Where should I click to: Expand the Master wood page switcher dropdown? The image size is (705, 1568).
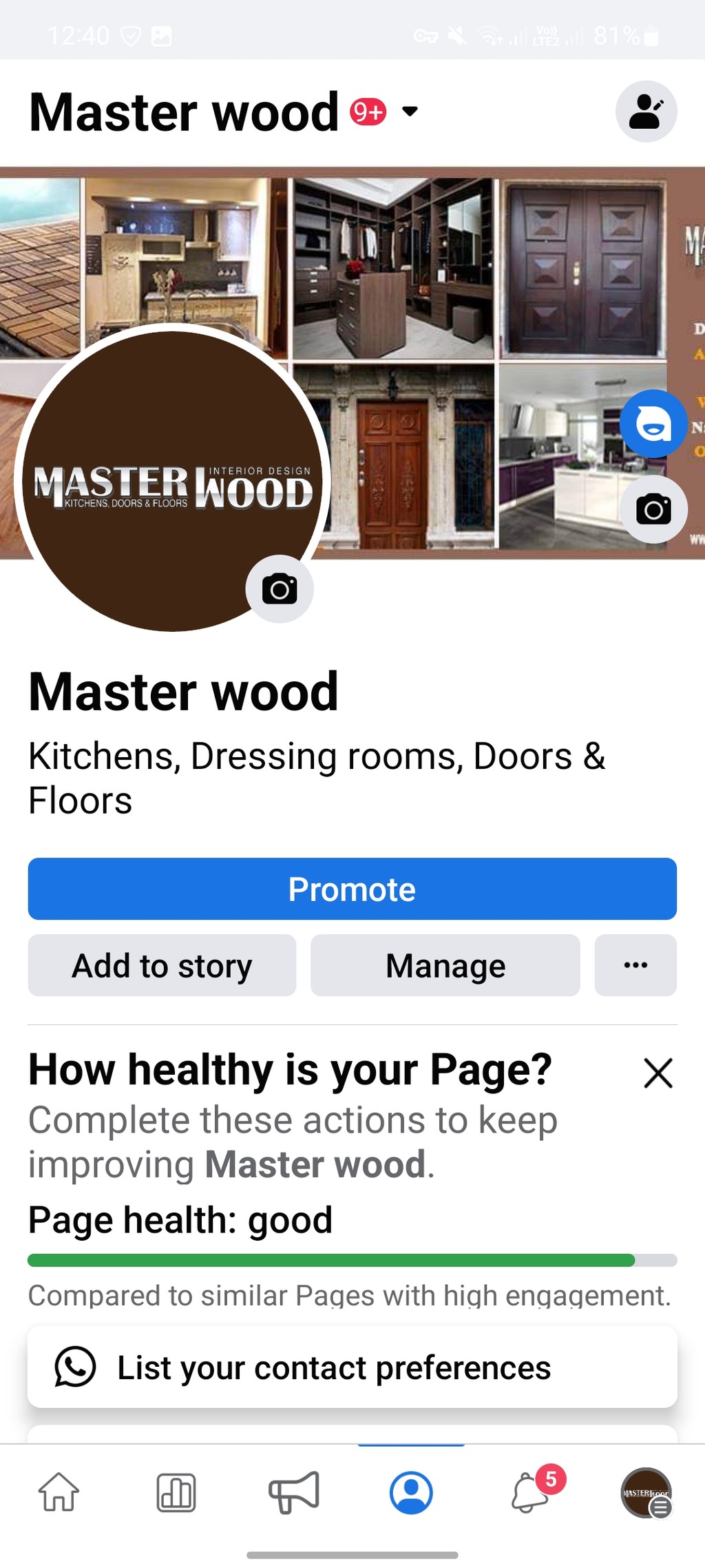point(410,112)
